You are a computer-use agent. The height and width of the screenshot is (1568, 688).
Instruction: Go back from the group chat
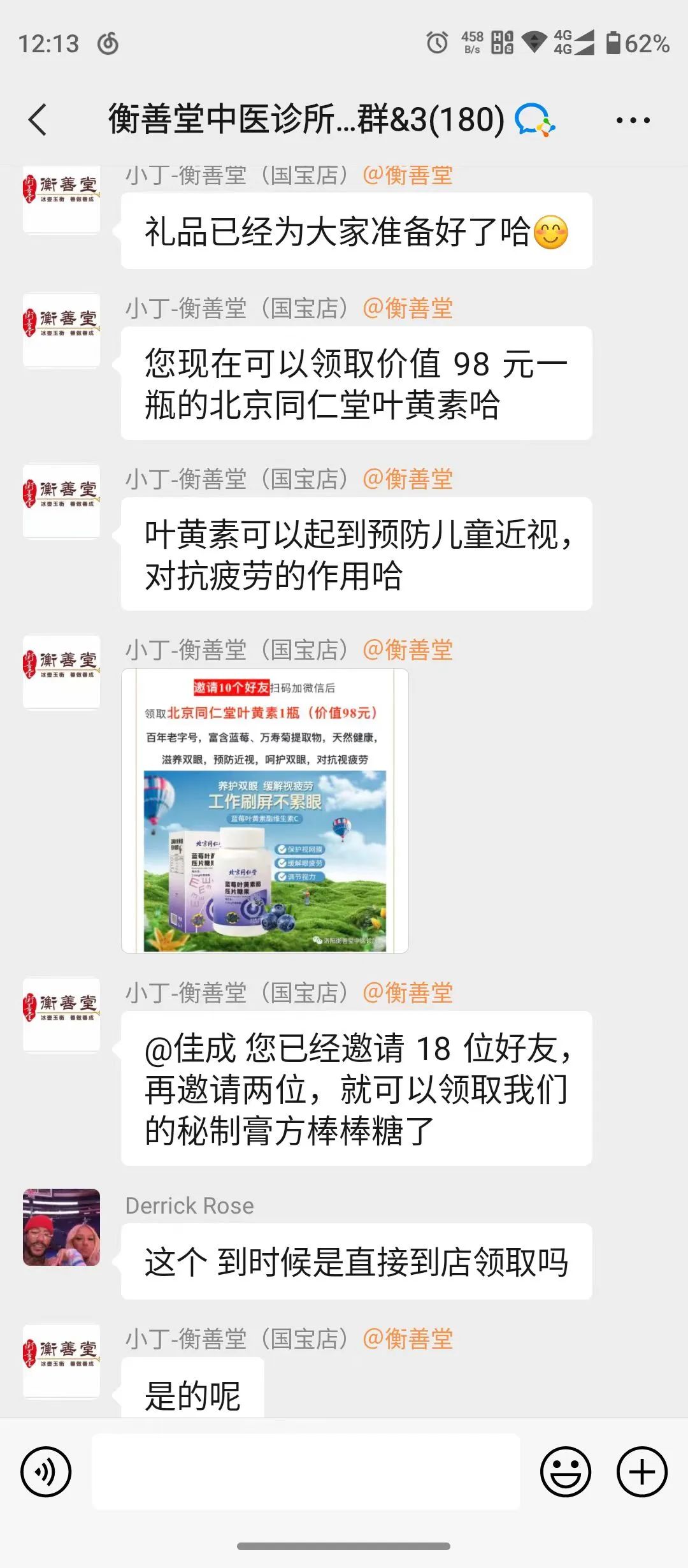click(x=38, y=120)
